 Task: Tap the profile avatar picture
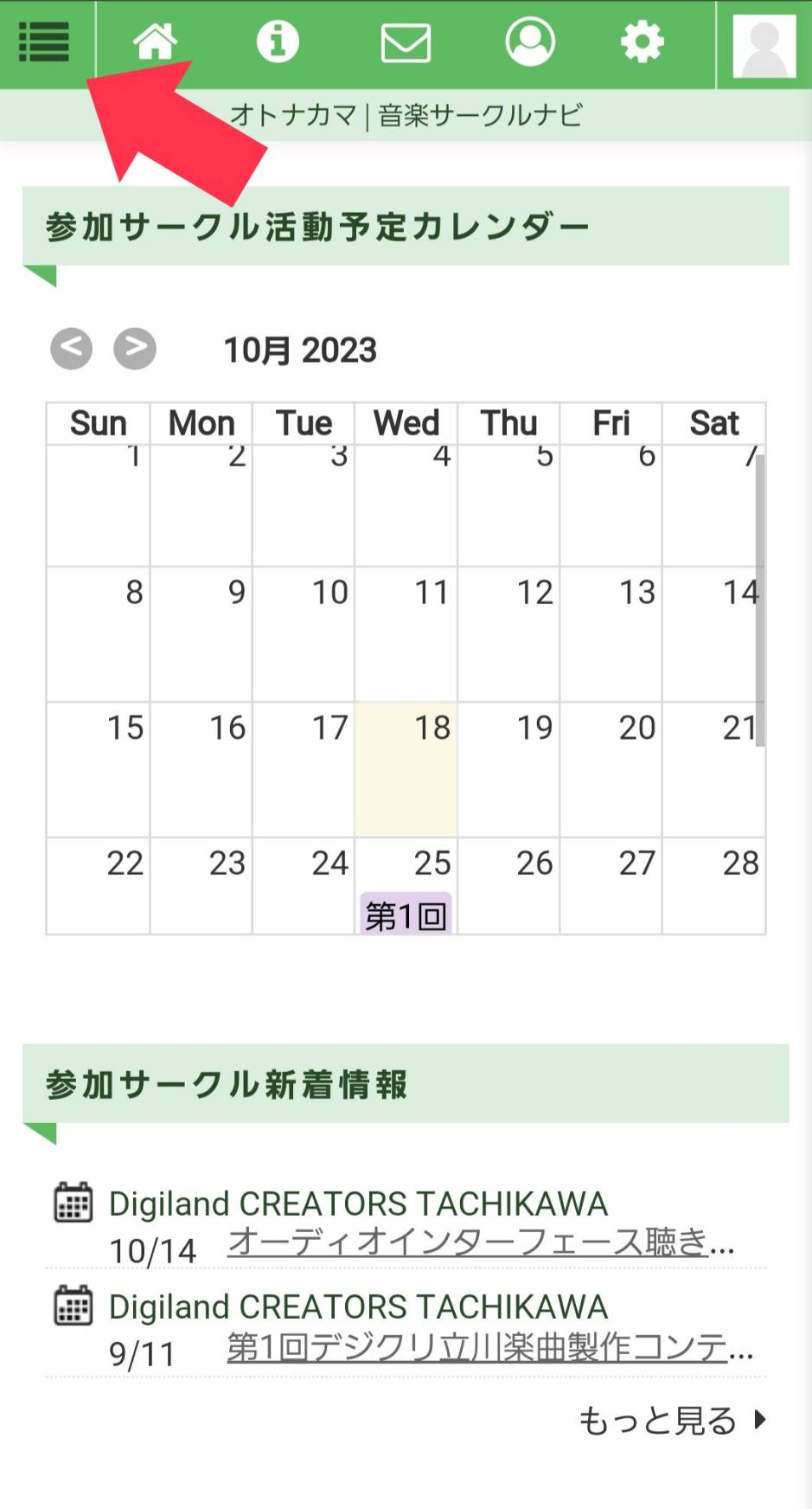tap(764, 46)
